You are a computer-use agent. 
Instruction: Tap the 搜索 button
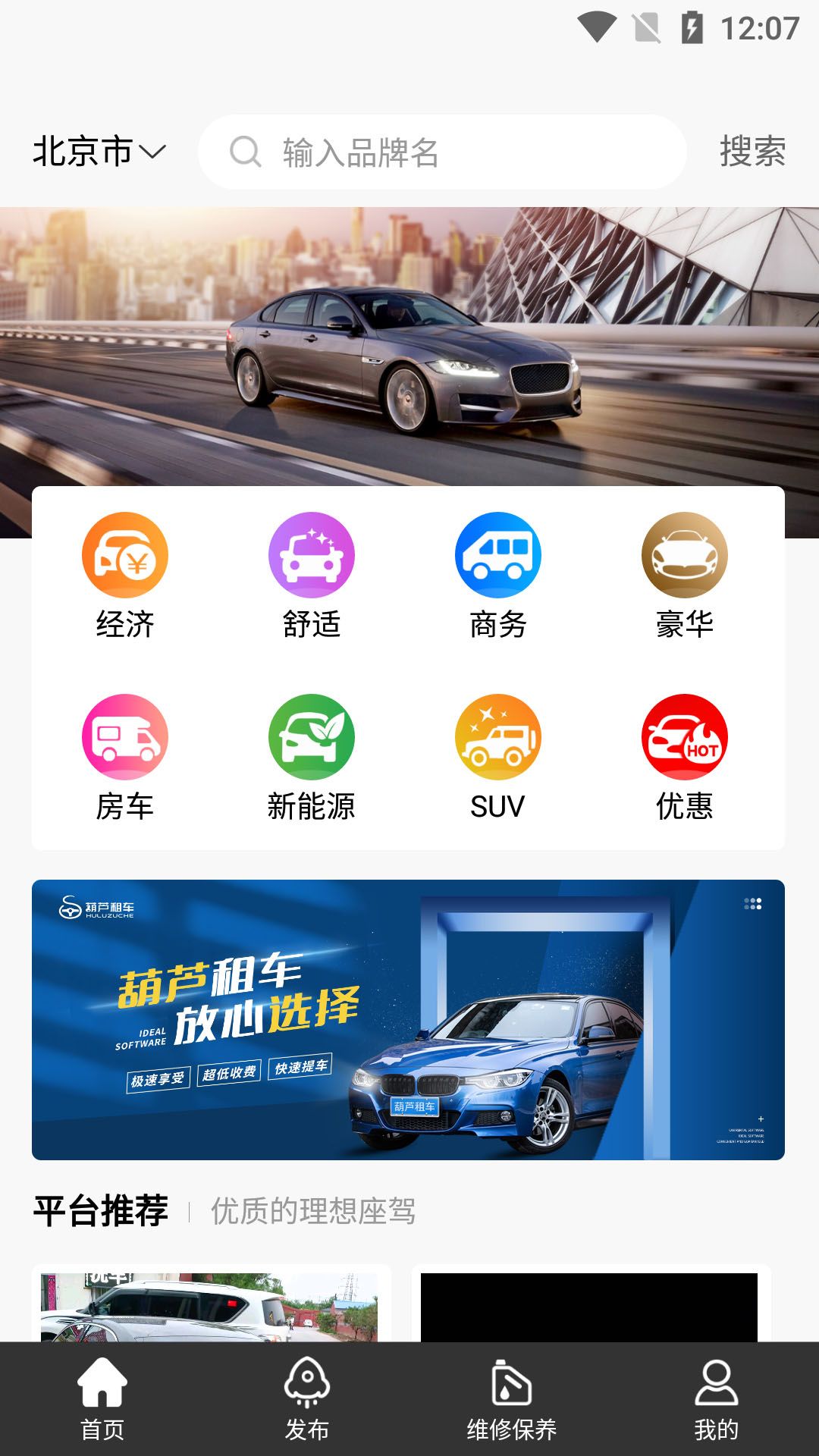[752, 152]
